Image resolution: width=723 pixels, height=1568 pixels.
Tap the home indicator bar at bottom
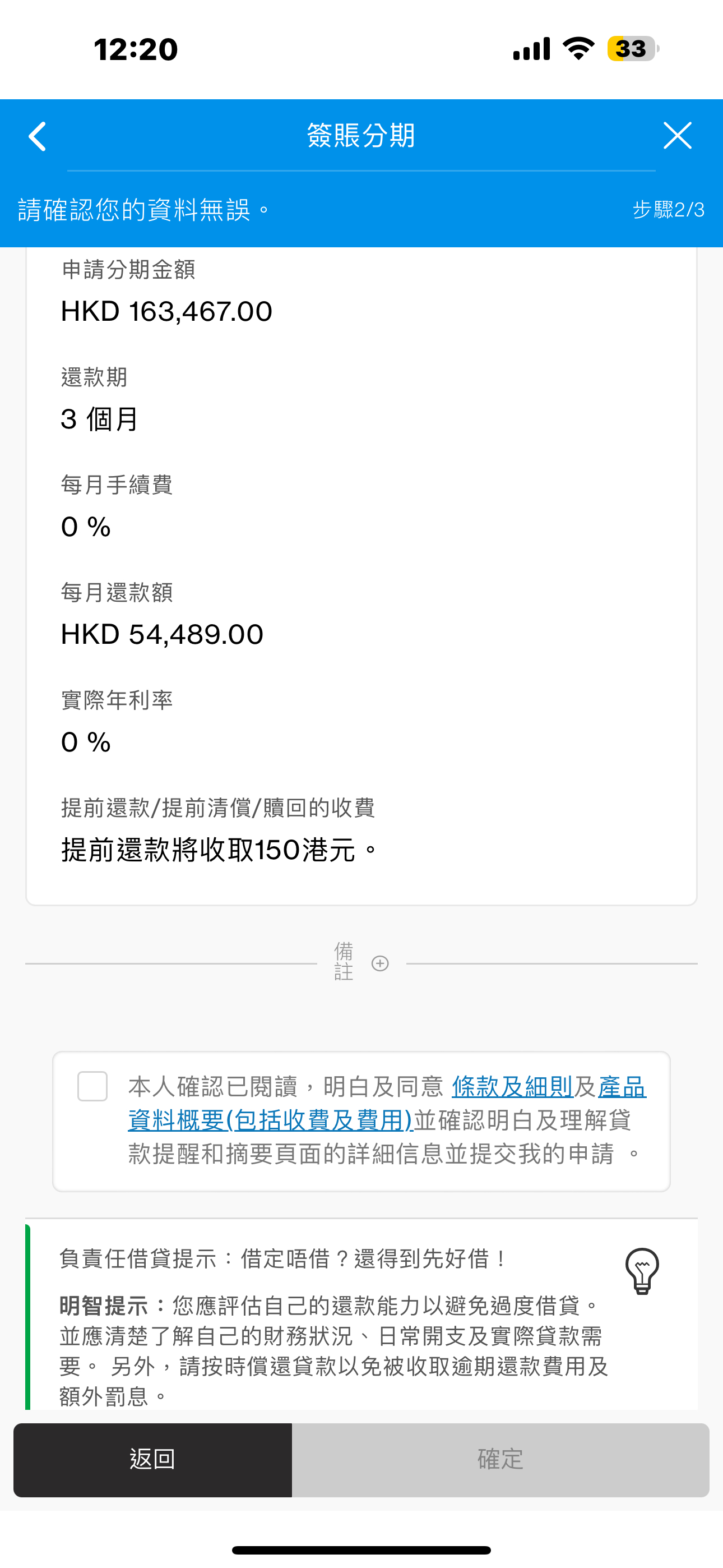pos(361,1549)
